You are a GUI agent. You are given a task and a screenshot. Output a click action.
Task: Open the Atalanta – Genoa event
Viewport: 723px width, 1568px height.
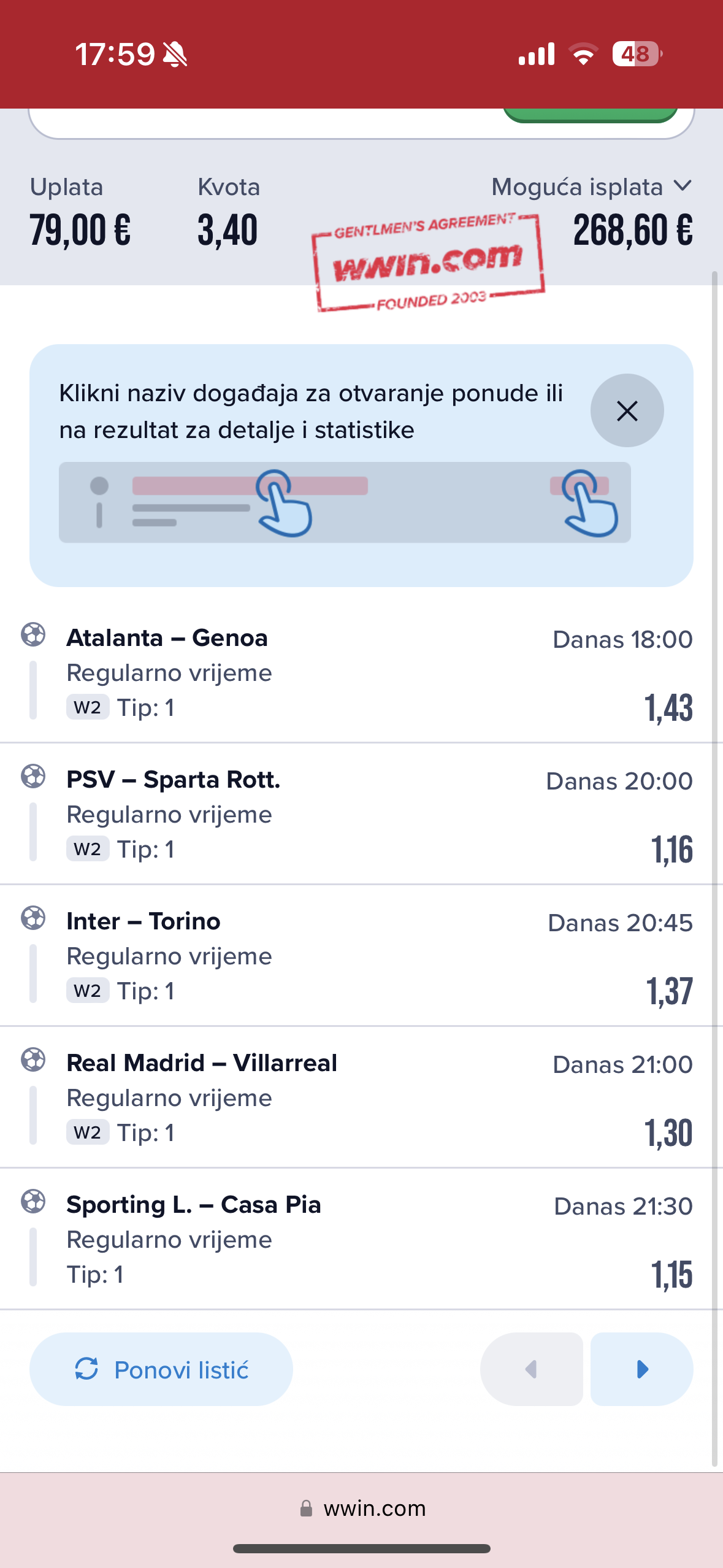coord(167,638)
